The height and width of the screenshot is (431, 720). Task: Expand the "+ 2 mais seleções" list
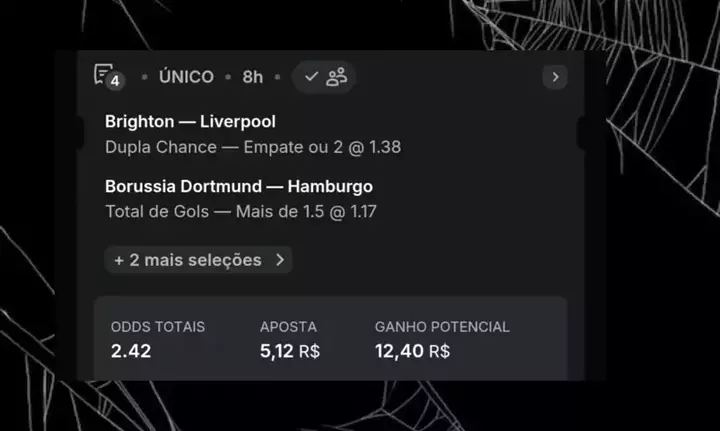click(x=198, y=260)
